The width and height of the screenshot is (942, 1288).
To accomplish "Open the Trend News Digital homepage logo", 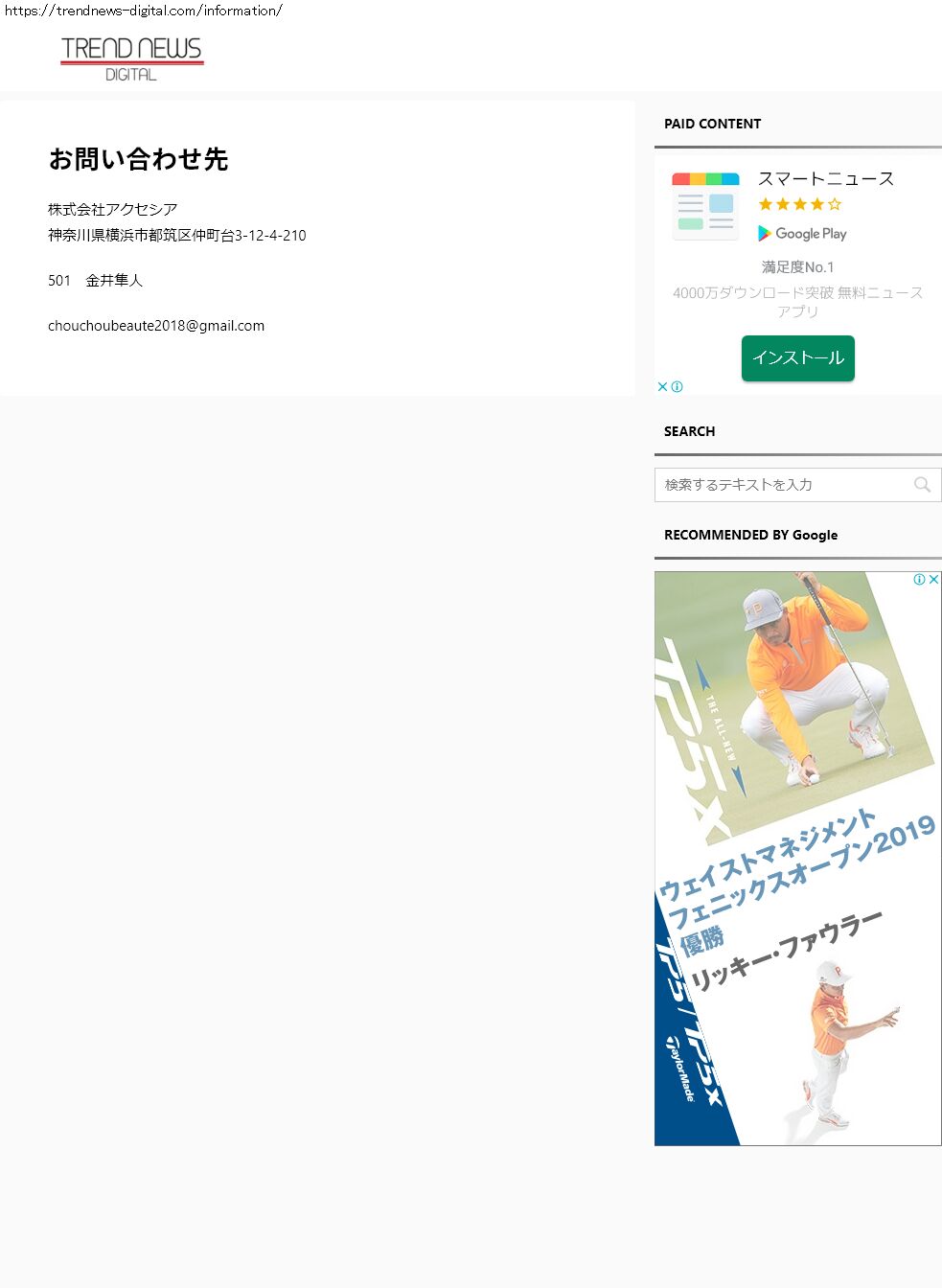I will 131,58.
